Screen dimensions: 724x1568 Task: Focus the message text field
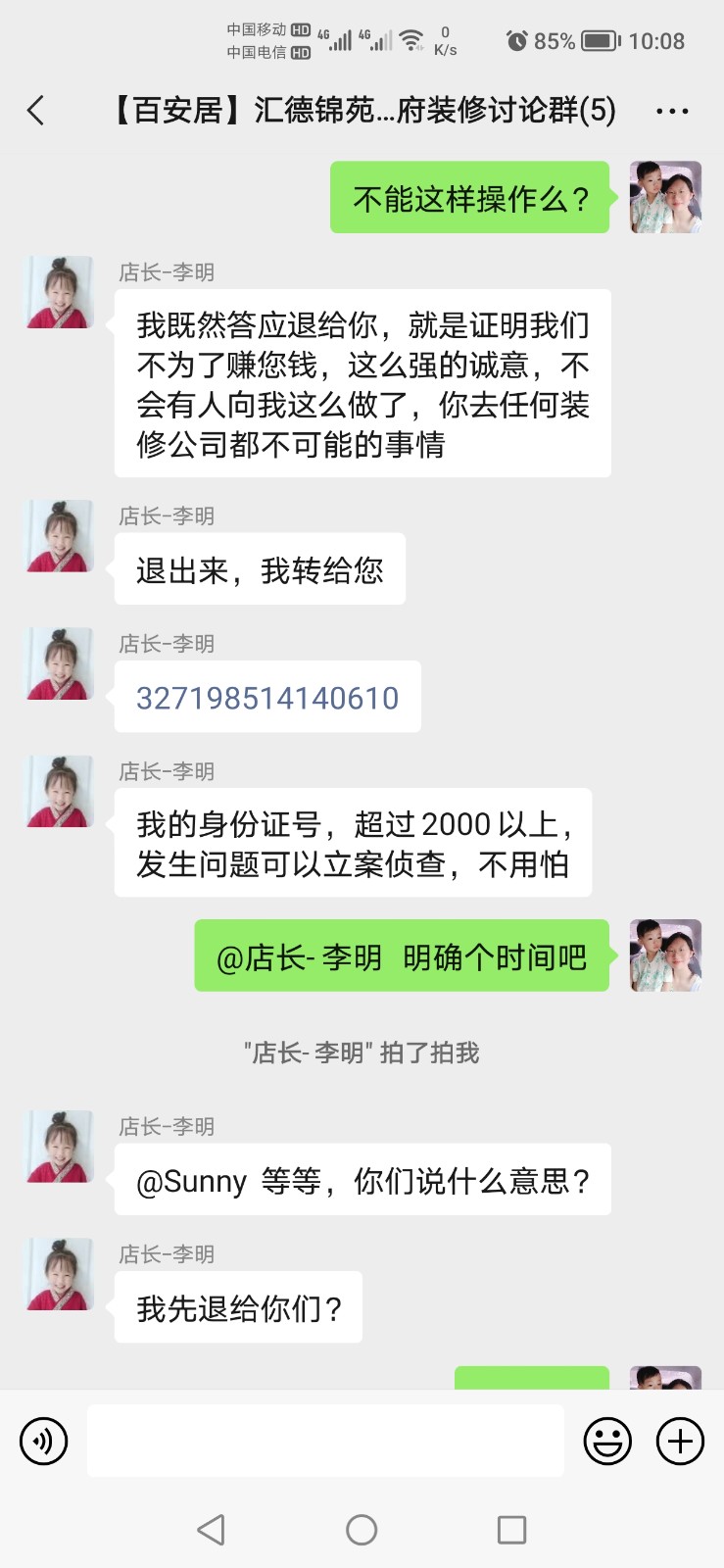325,1441
